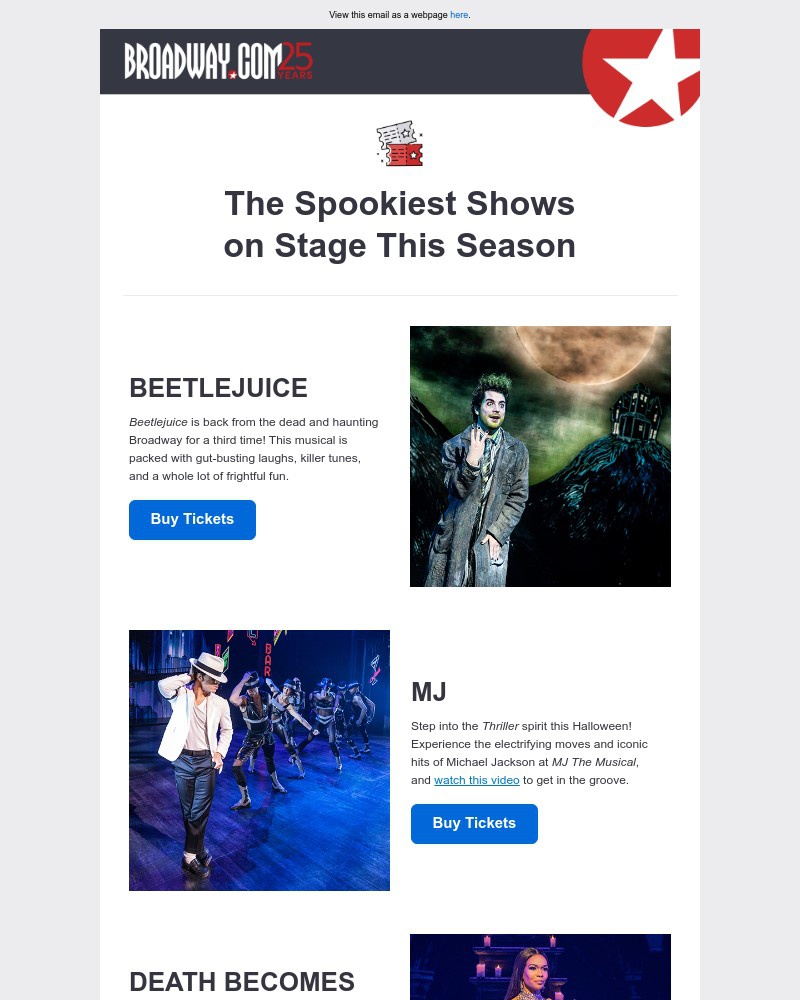Select the BEETLEJUICE heading

point(218,388)
